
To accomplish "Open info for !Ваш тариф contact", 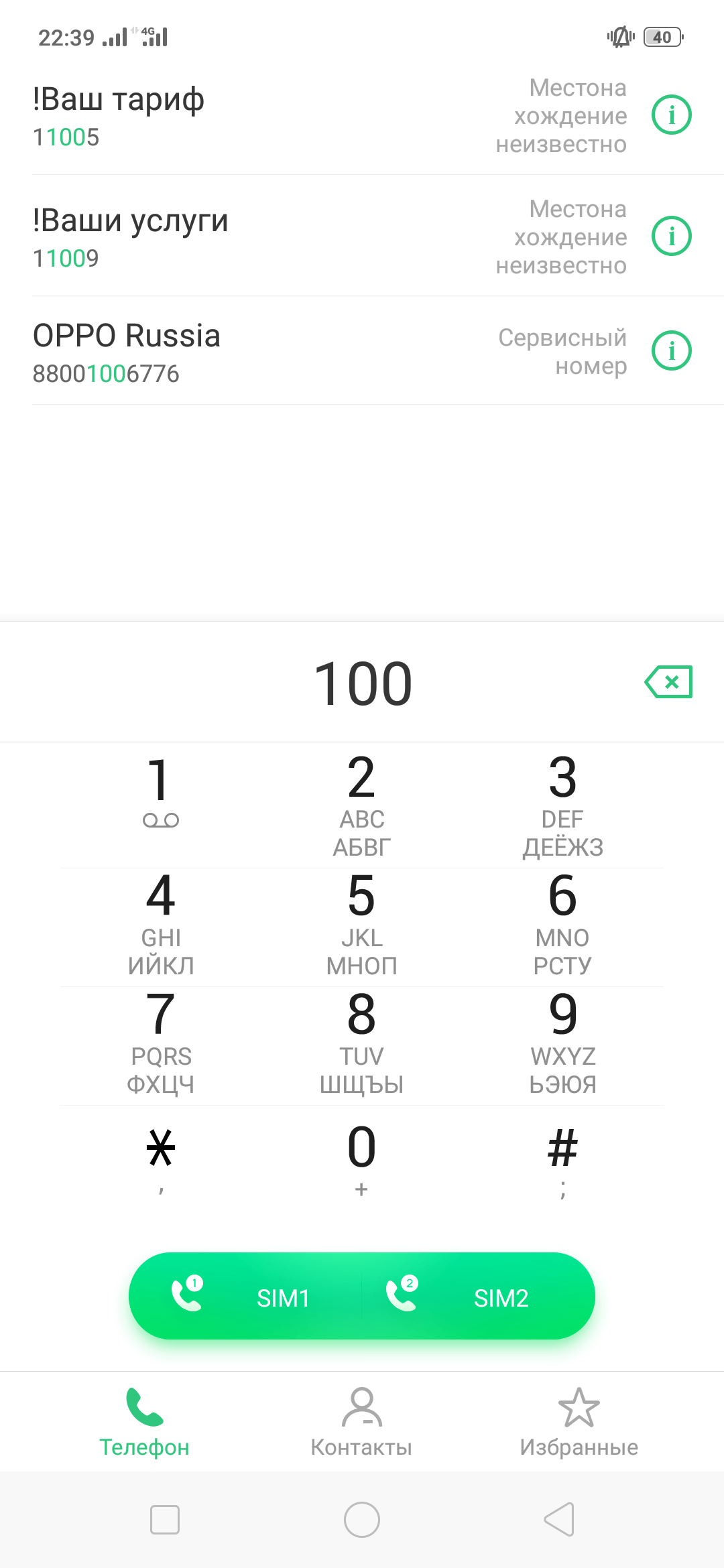I will (x=671, y=115).
